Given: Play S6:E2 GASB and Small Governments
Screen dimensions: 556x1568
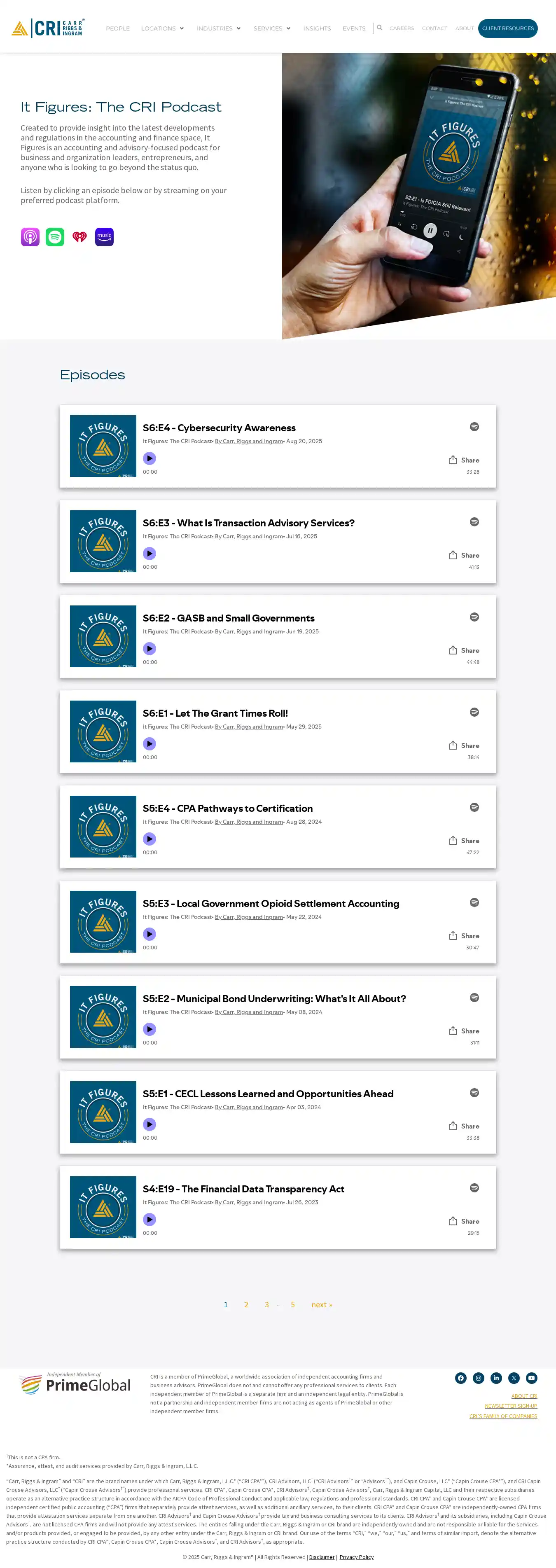Looking at the screenshot, I should coord(149,649).
